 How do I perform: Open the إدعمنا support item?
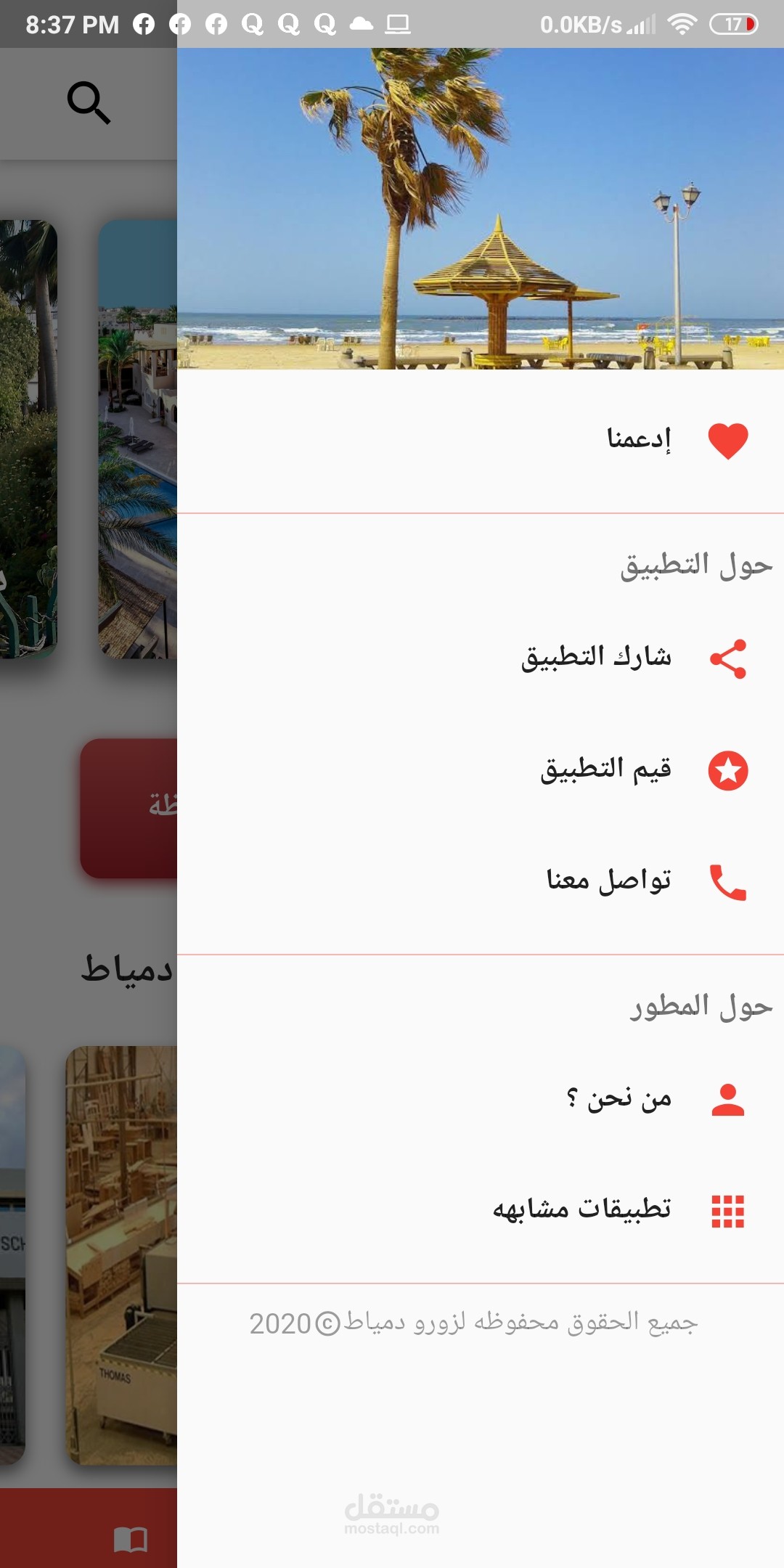pos(639,440)
